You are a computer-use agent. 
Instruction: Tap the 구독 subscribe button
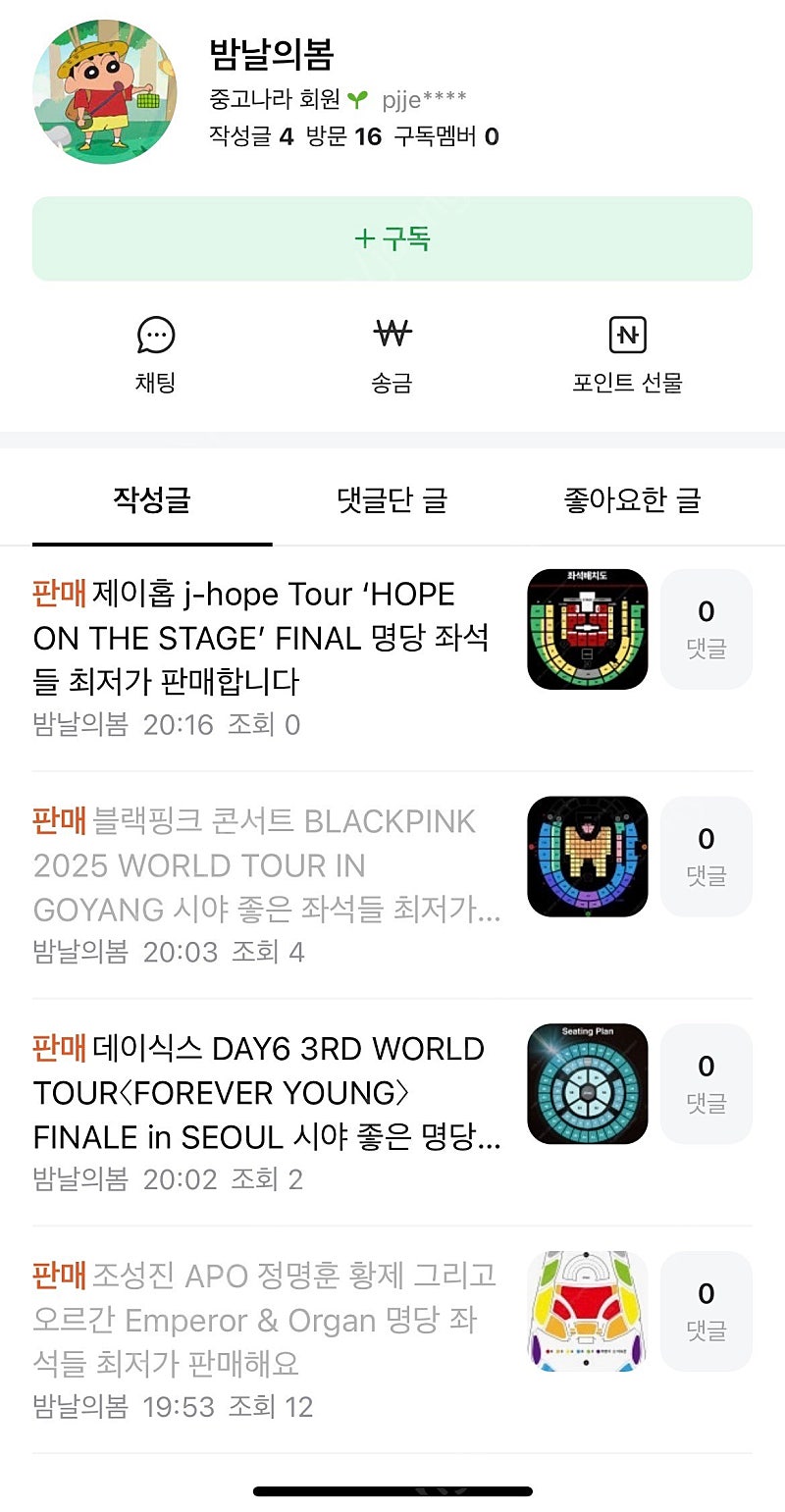pyautogui.click(x=392, y=238)
